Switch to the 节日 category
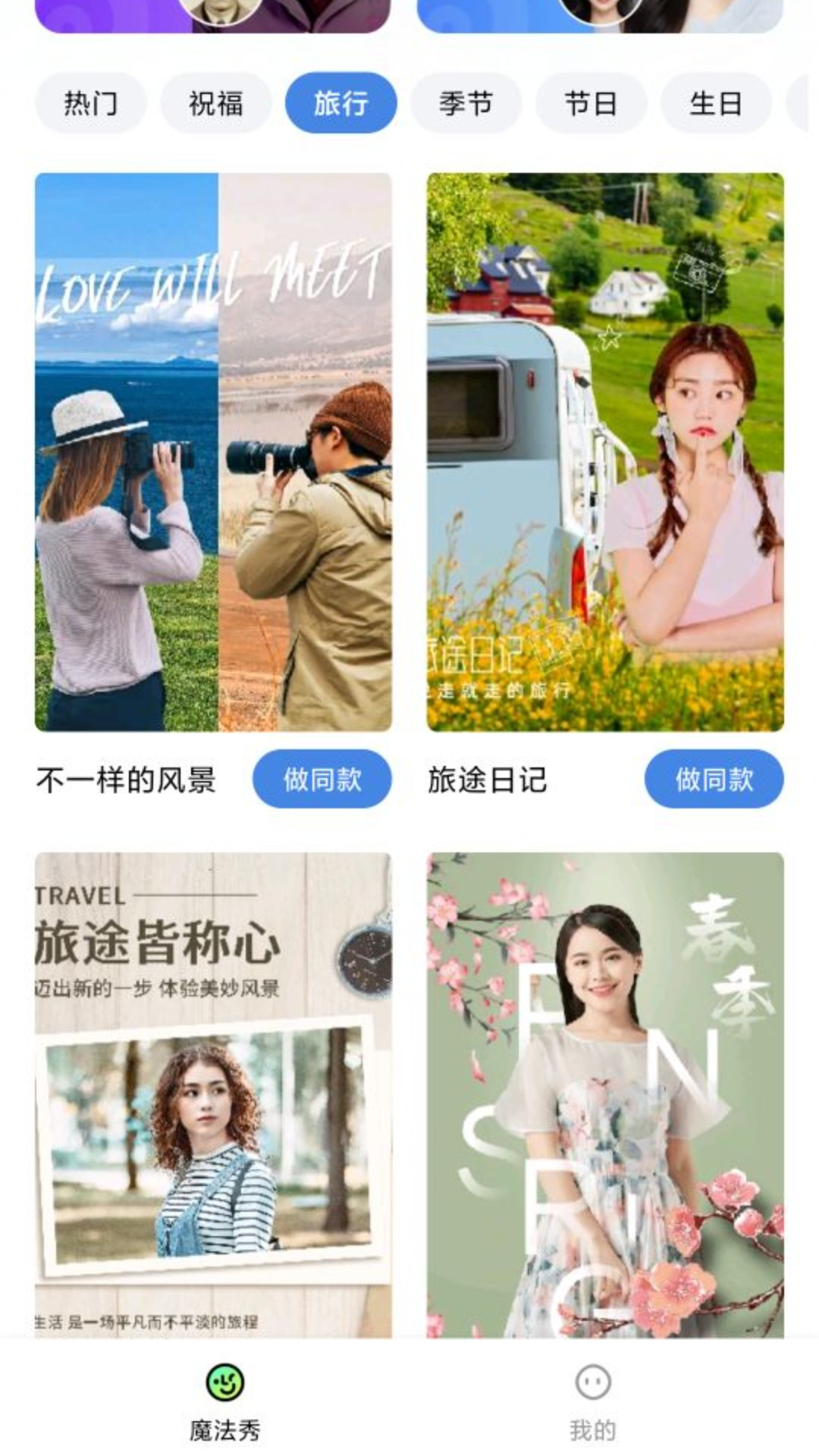This screenshot has width=819, height=1456. 591,103
